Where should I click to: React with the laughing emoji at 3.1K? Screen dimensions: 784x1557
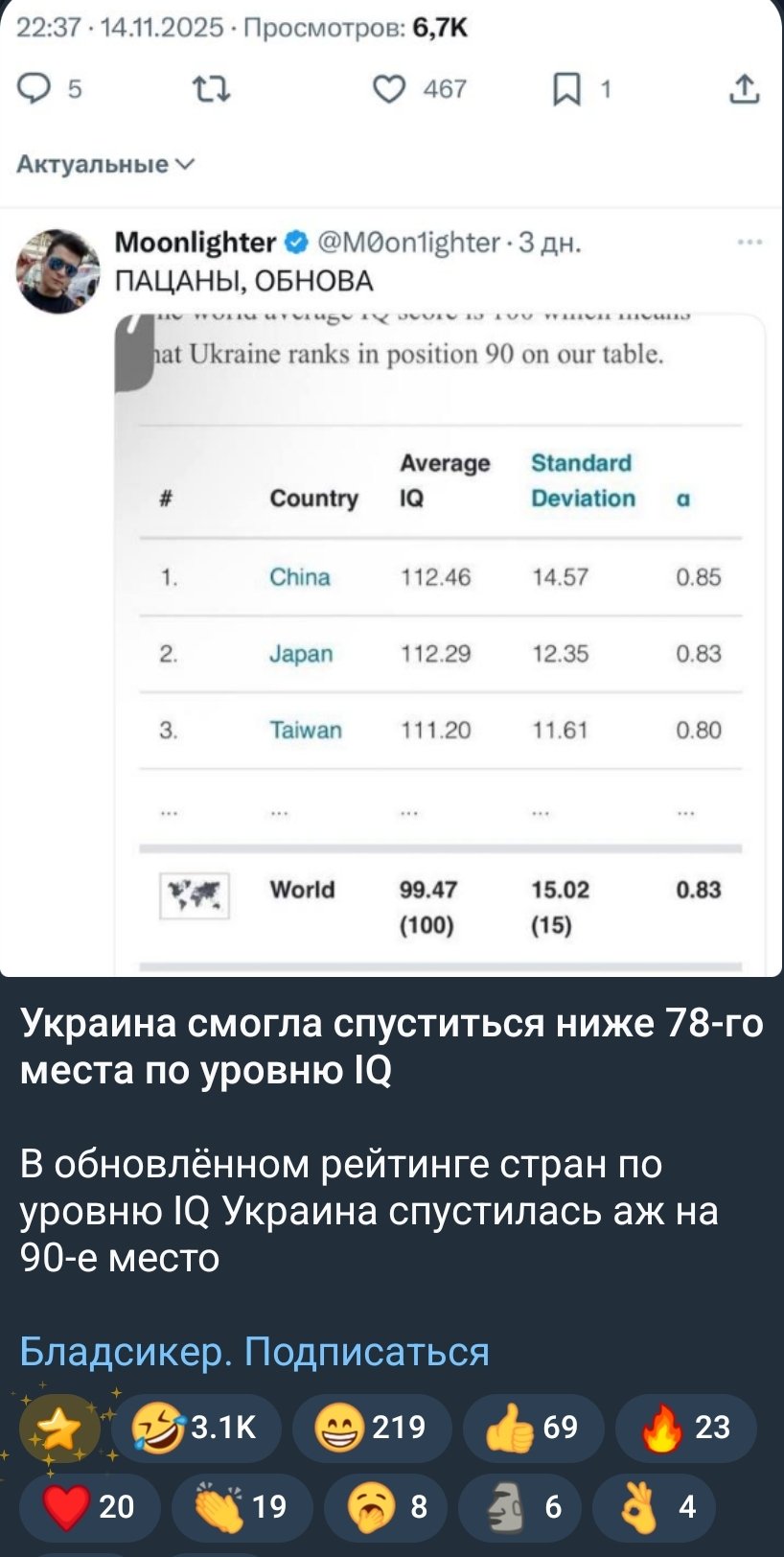[196, 1429]
